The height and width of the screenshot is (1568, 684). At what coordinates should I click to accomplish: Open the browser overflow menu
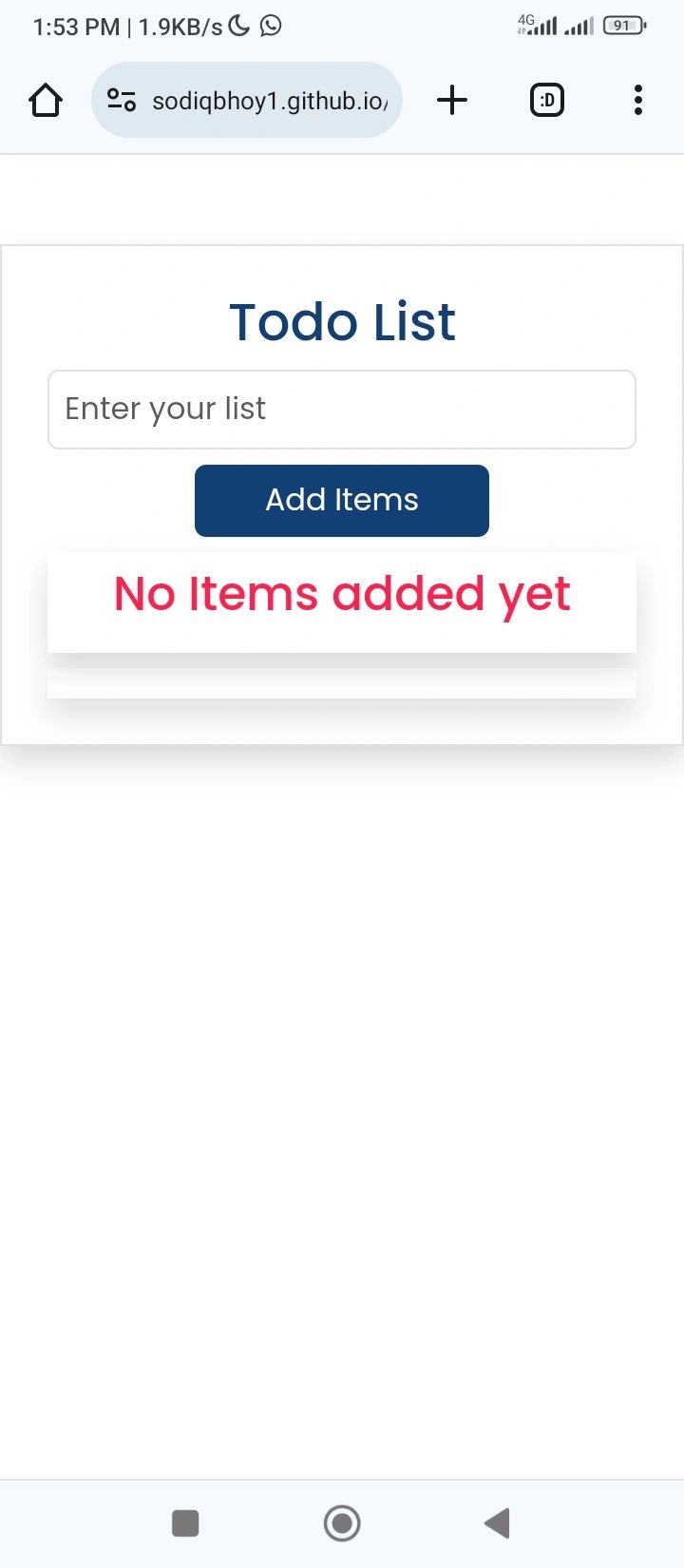[x=637, y=100]
